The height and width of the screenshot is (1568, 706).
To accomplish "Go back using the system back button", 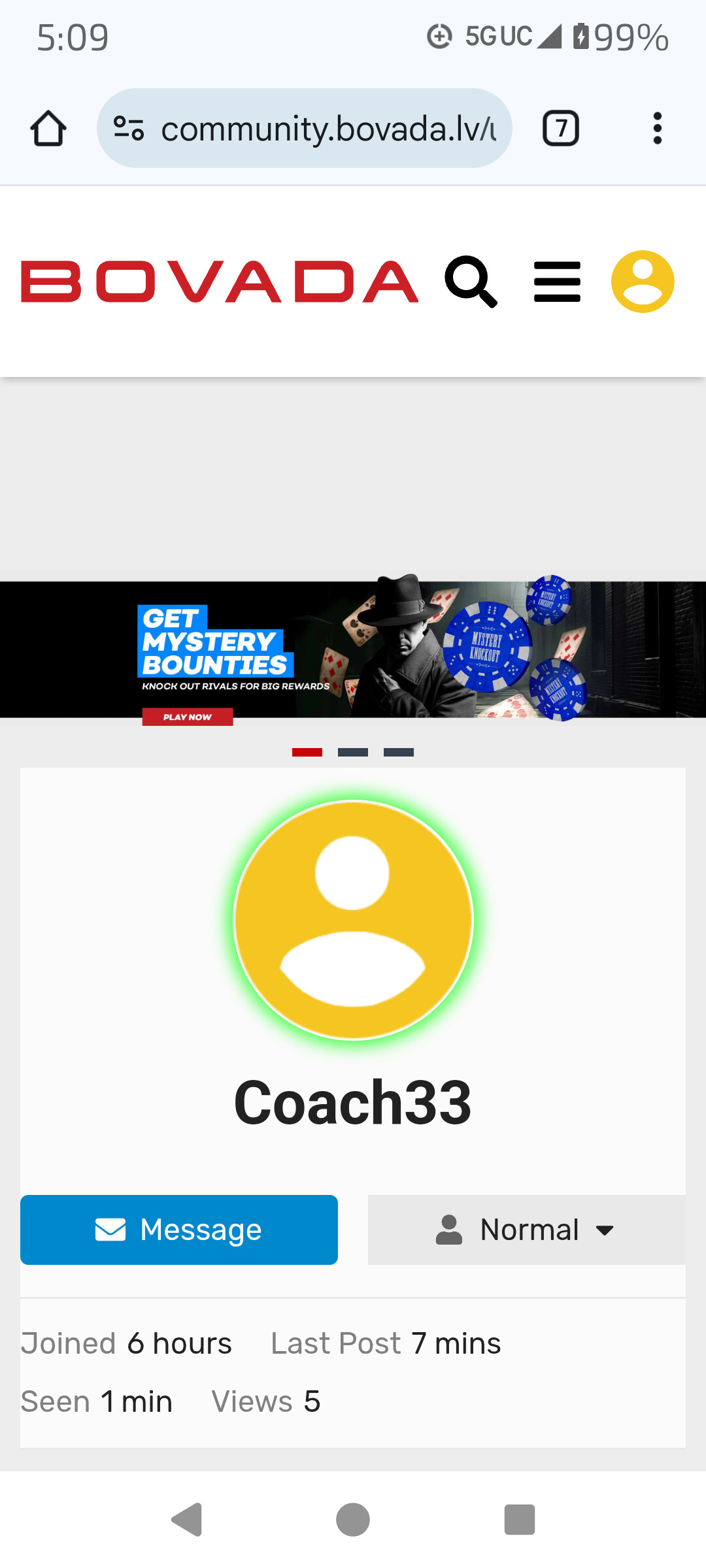I will 187,1520.
